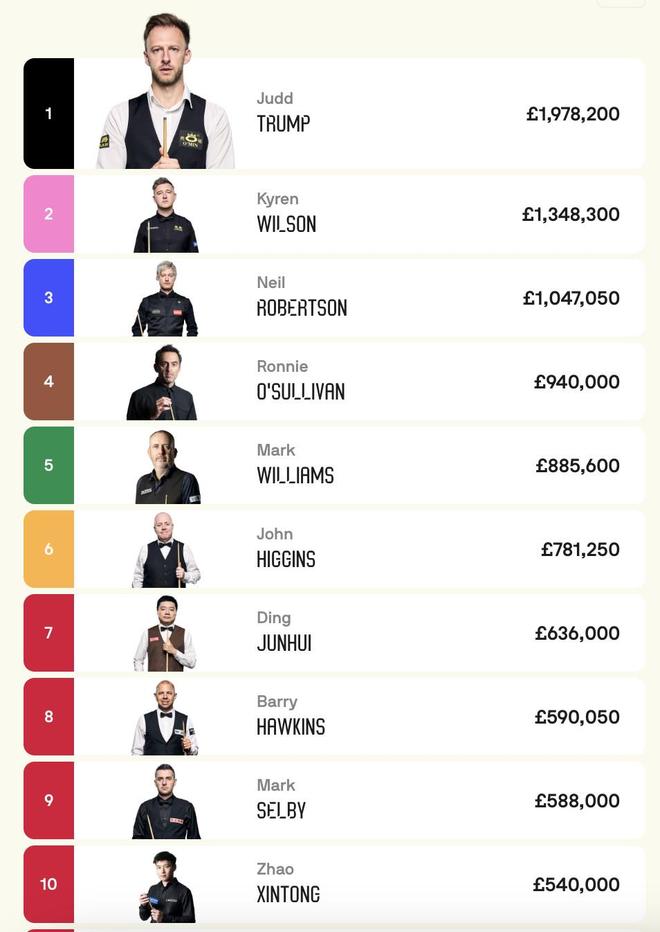
Task: Open John Higgins' player page
Action: tap(286, 549)
